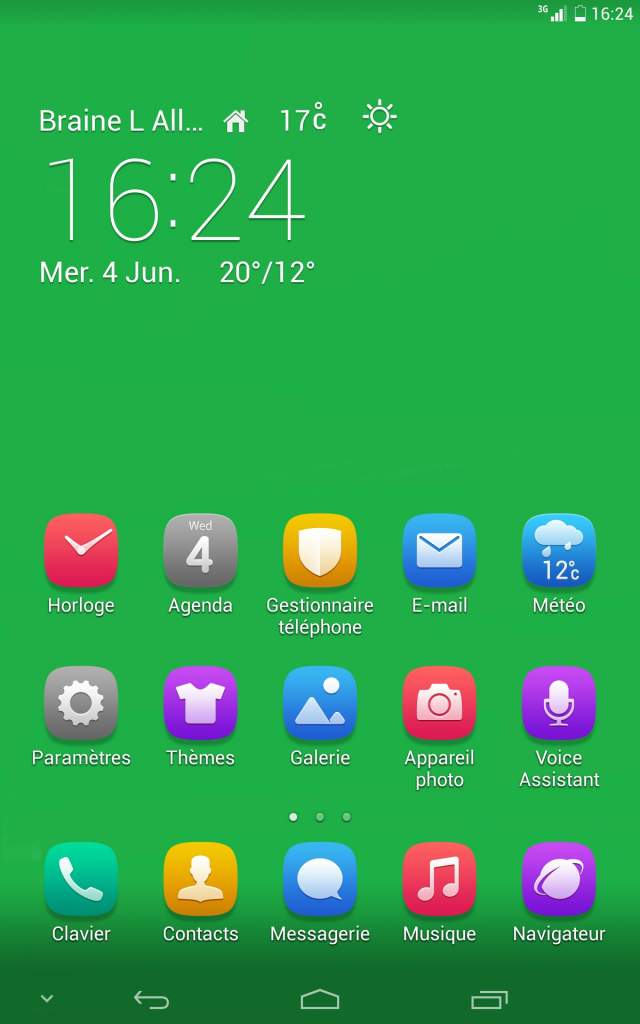This screenshot has width=640, height=1024.
Task: Open Paramètres settings
Action: [x=81, y=703]
